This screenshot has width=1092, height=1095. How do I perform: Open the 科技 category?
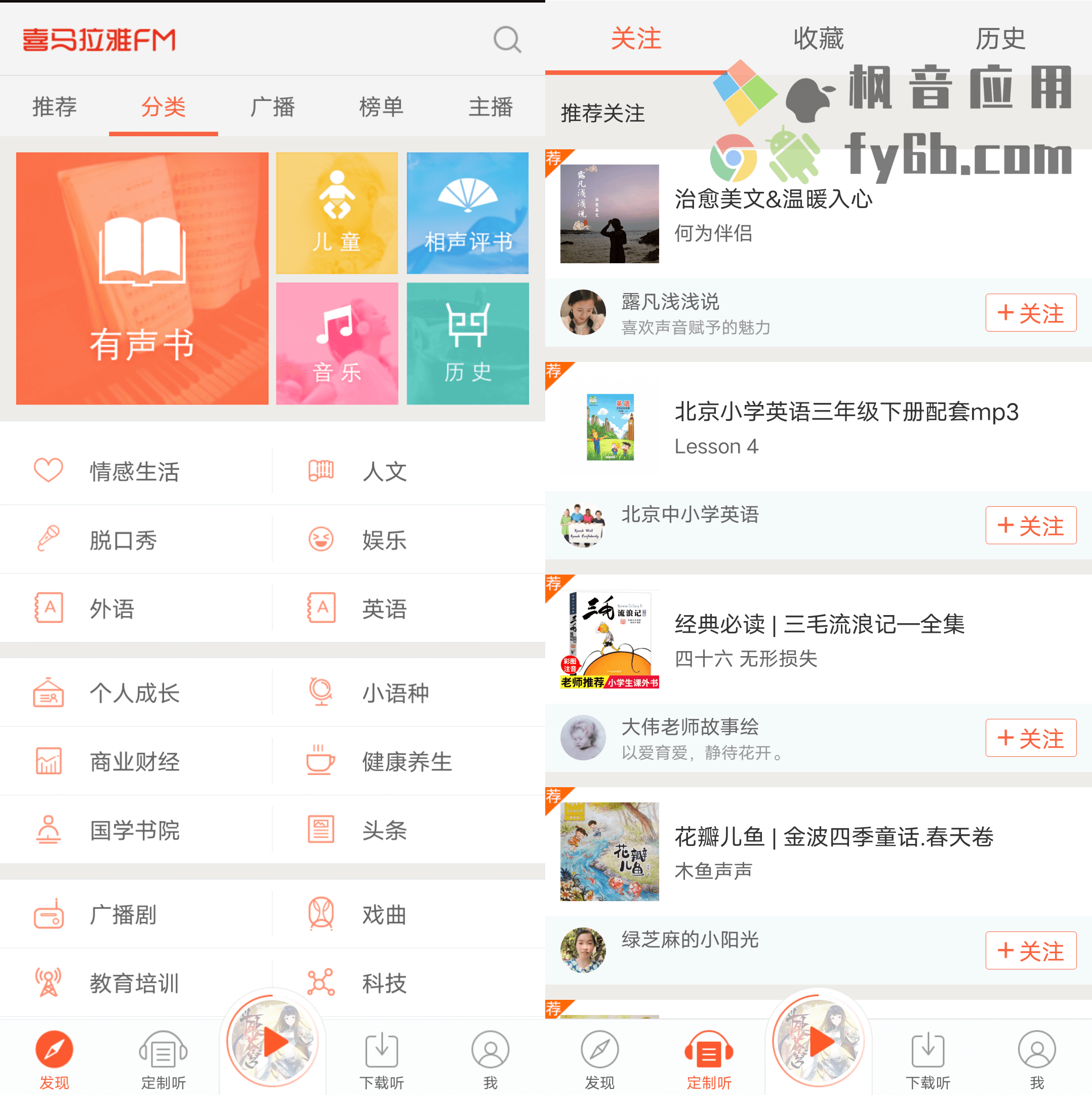(384, 983)
